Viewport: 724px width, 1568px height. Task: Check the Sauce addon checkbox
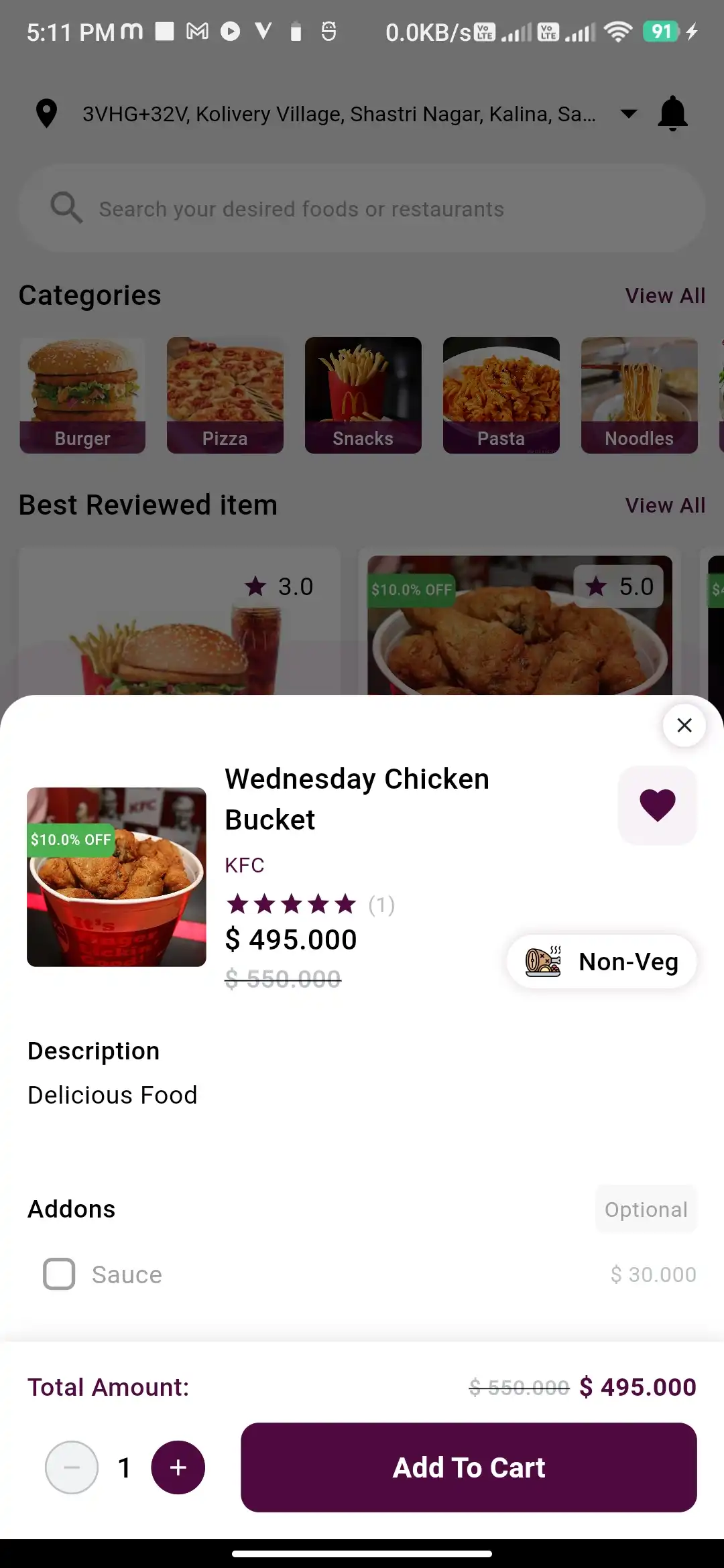(58, 1274)
